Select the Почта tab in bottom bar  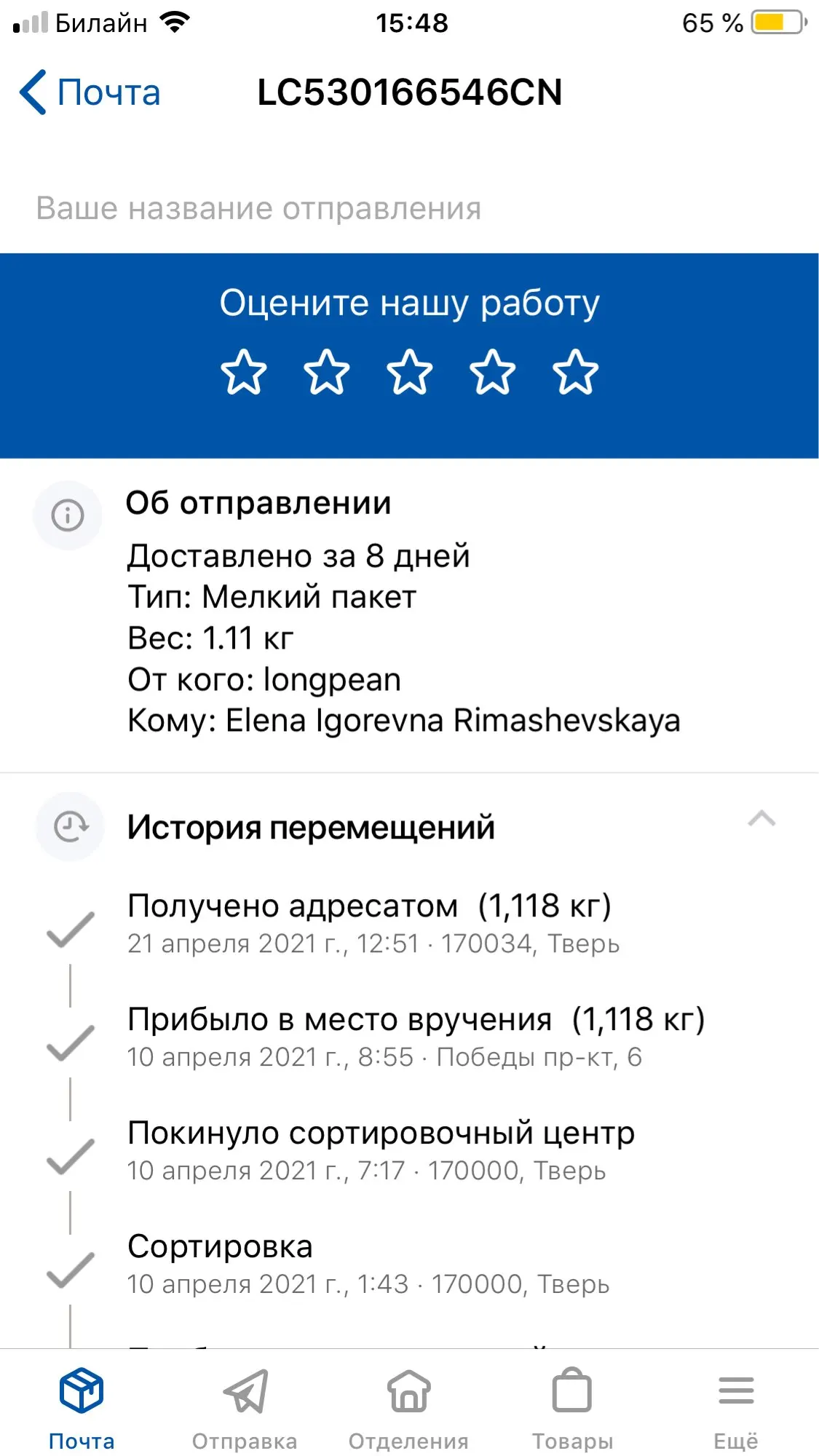click(82, 1408)
